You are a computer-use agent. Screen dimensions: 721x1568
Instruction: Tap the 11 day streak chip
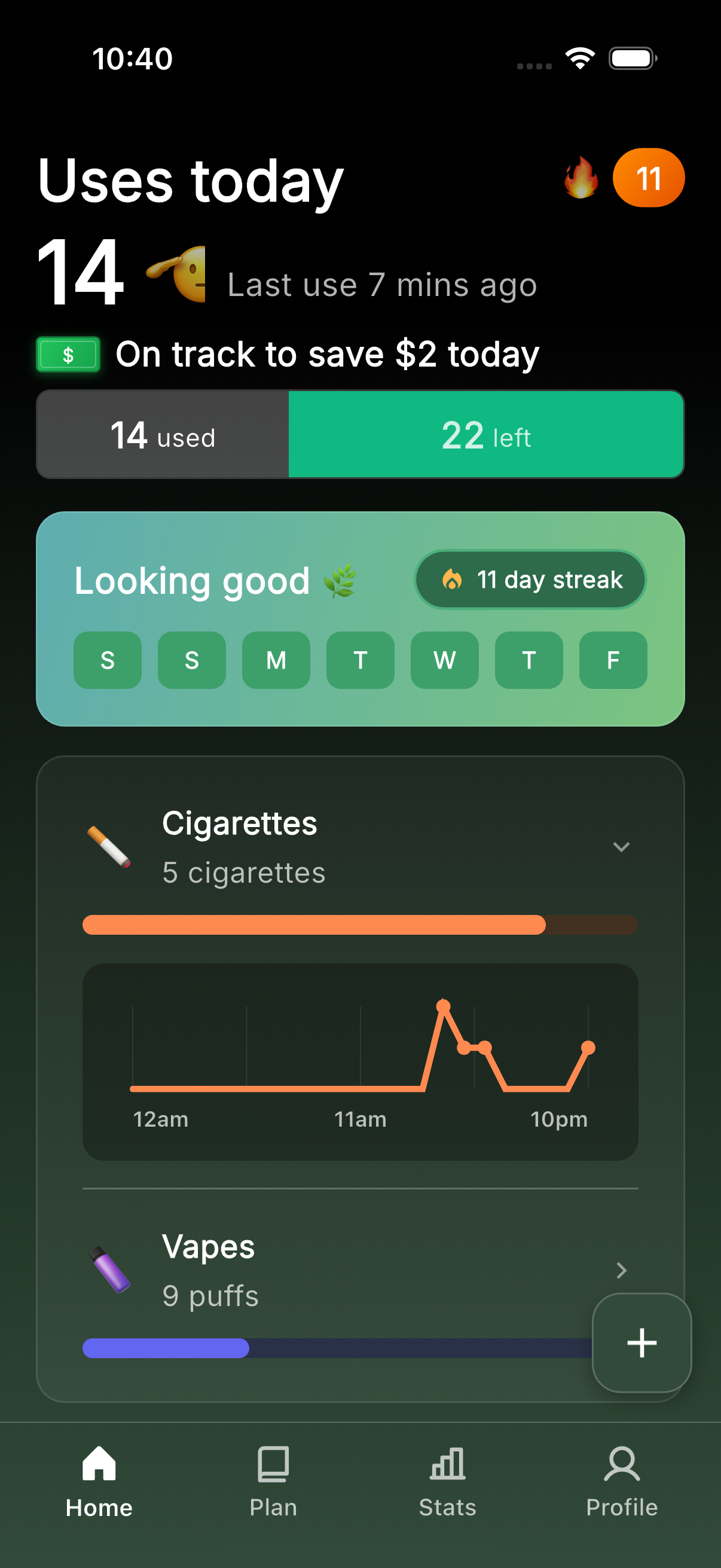click(x=530, y=579)
